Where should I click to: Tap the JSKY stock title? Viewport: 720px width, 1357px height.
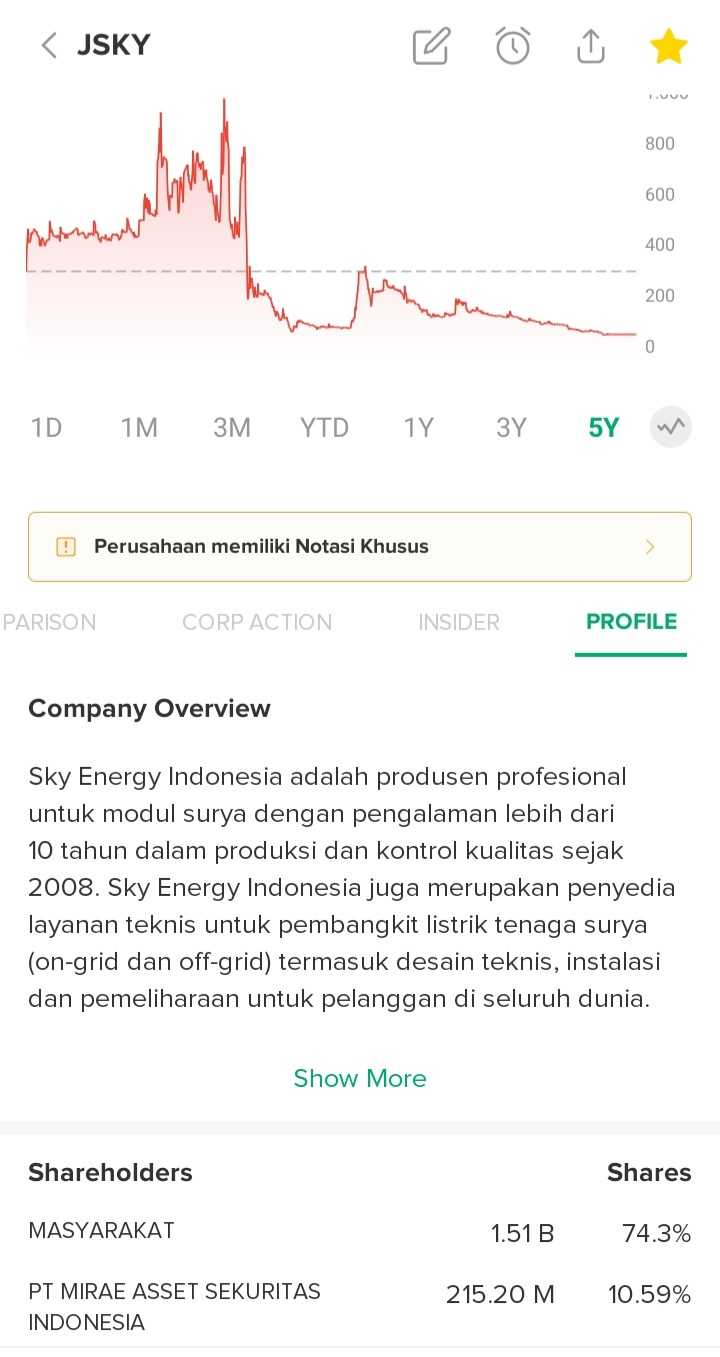114,45
